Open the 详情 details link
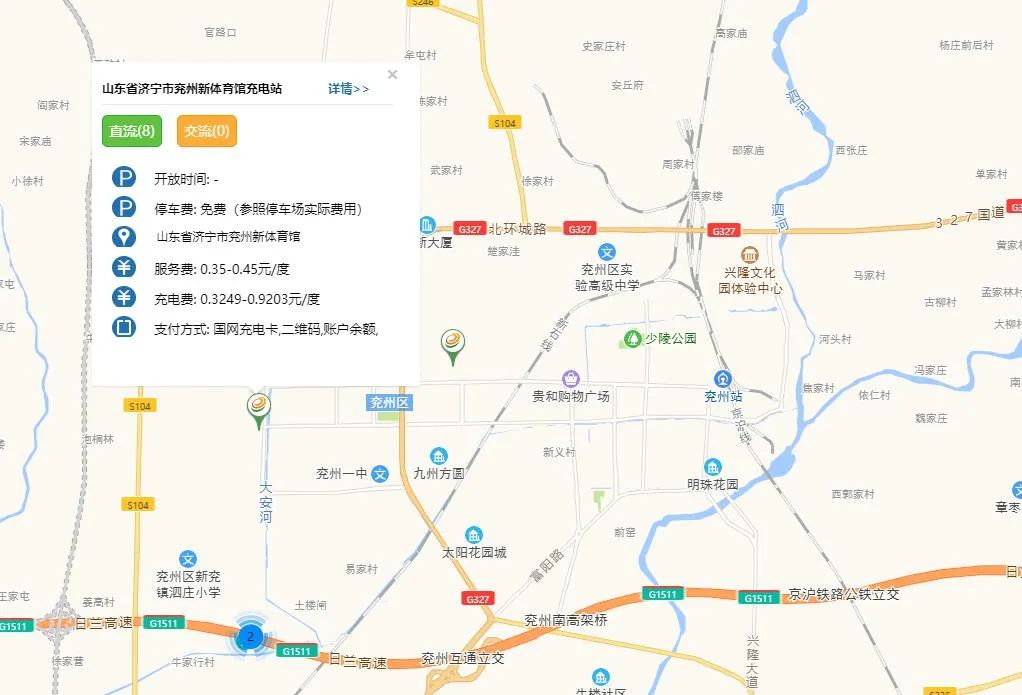This screenshot has width=1022, height=695. tap(348, 89)
